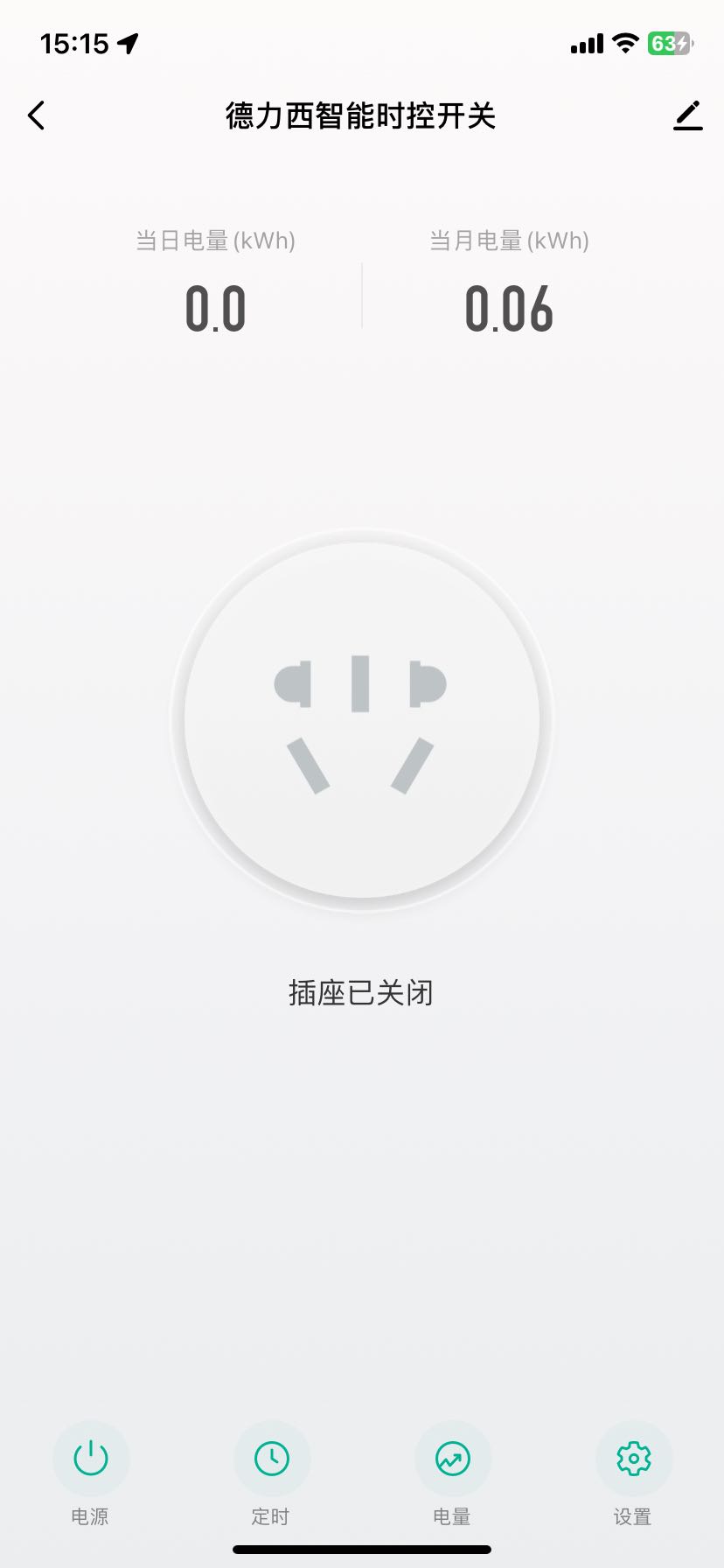Image resolution: width=724 pixels, height=1568 pixels.
Task: Open the edit pencil icon
Action: tap(688, 115)
